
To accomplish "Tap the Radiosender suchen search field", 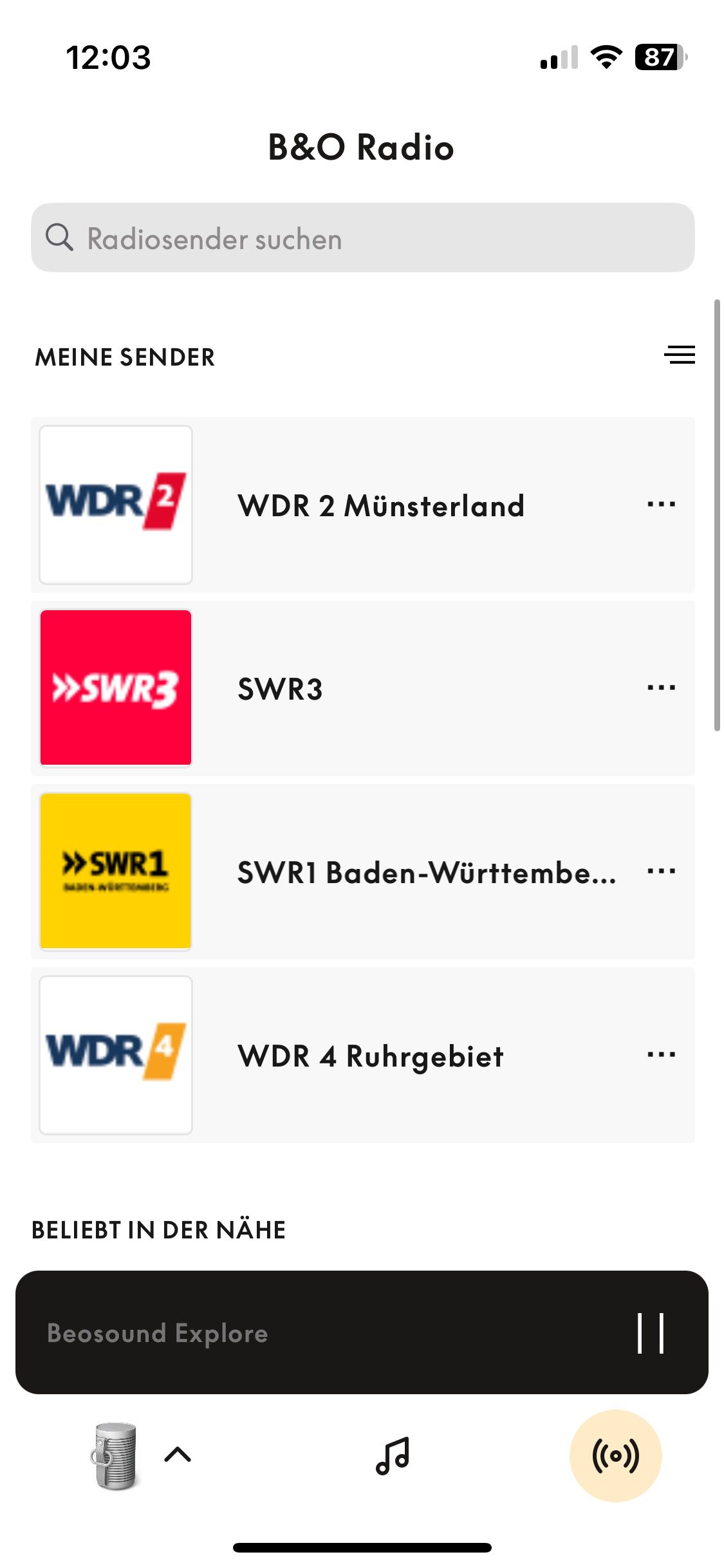I will (x=362, y=238).
